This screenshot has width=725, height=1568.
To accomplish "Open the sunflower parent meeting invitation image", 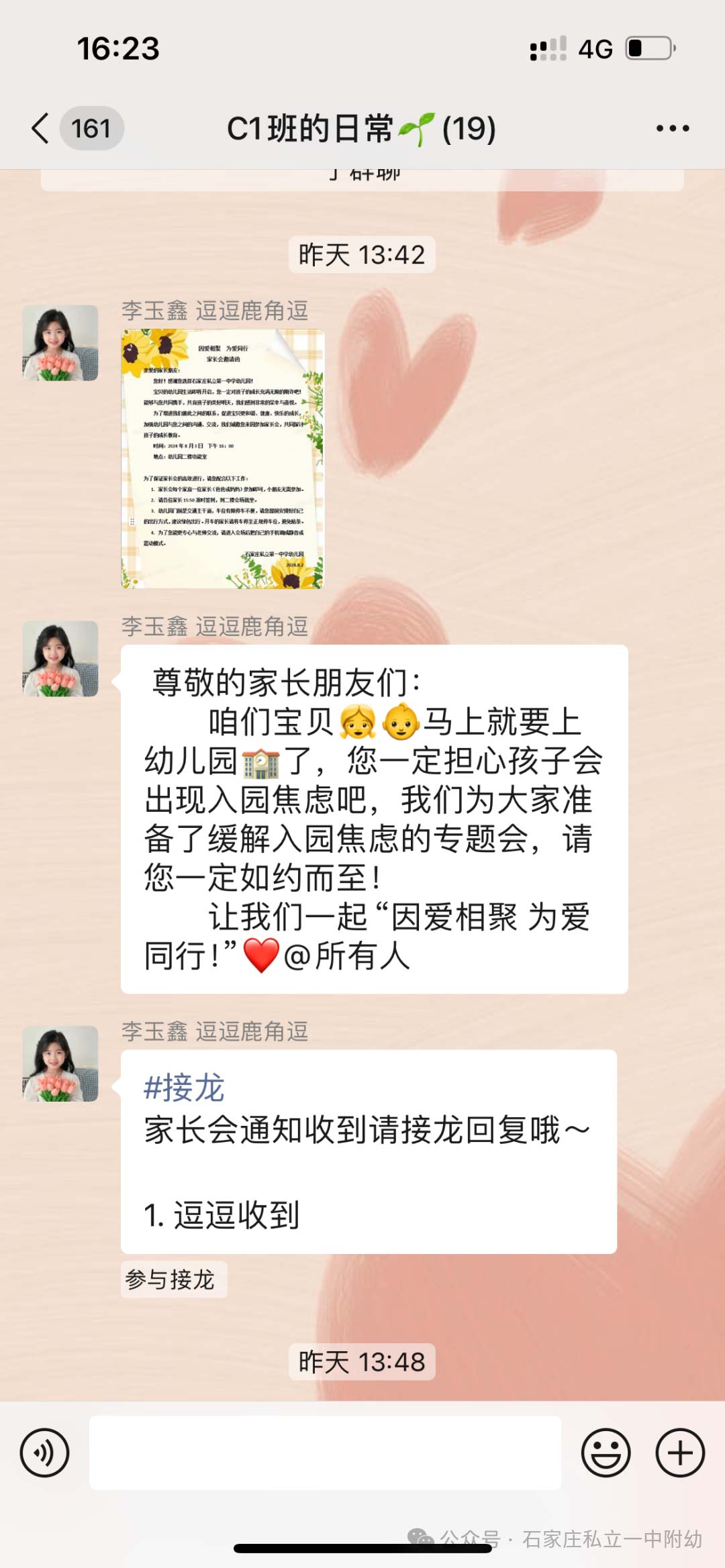I will tap(222, 459).
